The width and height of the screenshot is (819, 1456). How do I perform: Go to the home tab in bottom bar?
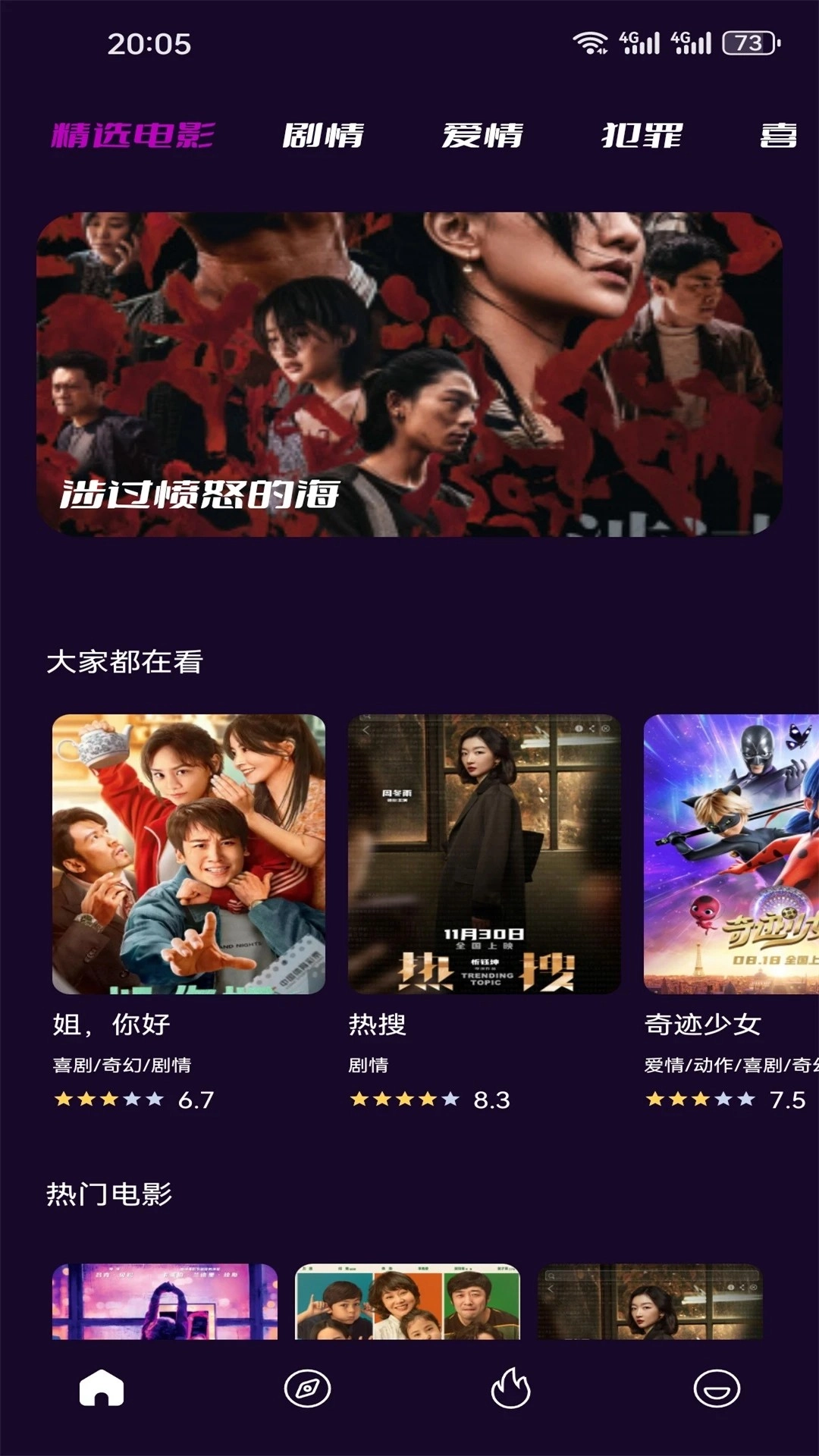102,1389
